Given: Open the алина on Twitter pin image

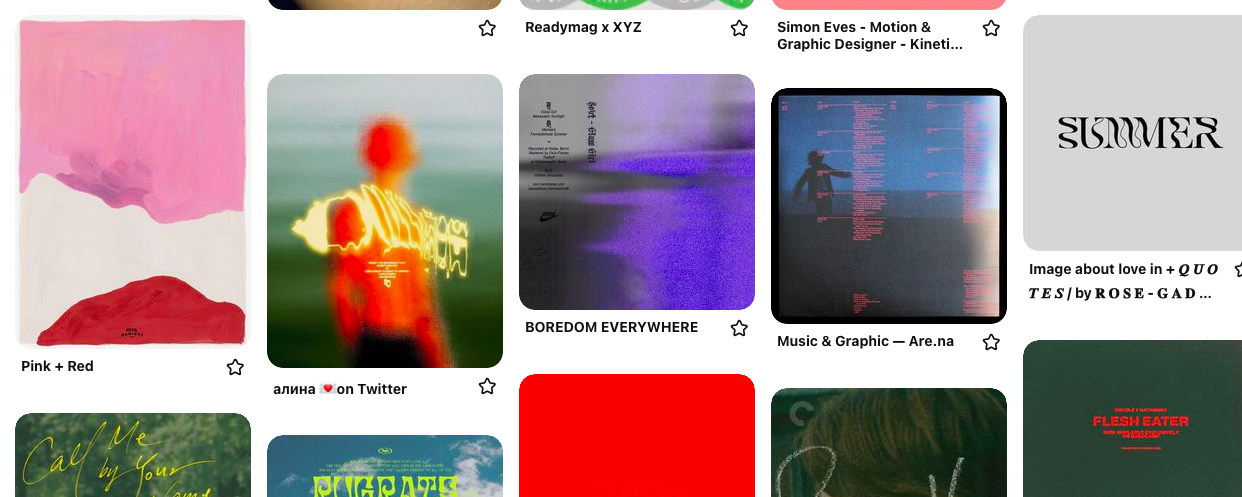Looking at the screenshot, I should click(x=385, y=220).
